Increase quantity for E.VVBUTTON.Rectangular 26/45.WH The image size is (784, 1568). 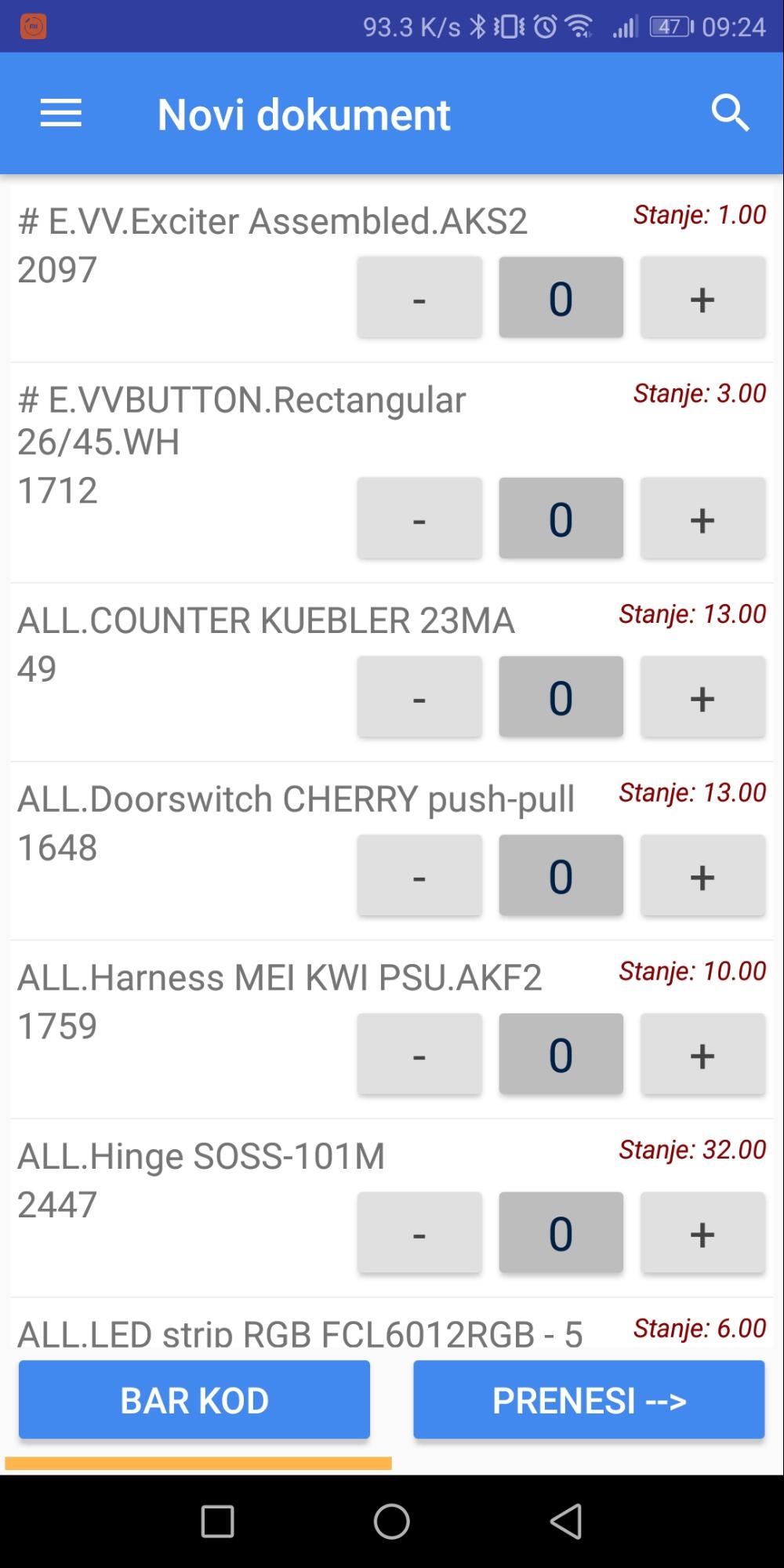point(702,518)
